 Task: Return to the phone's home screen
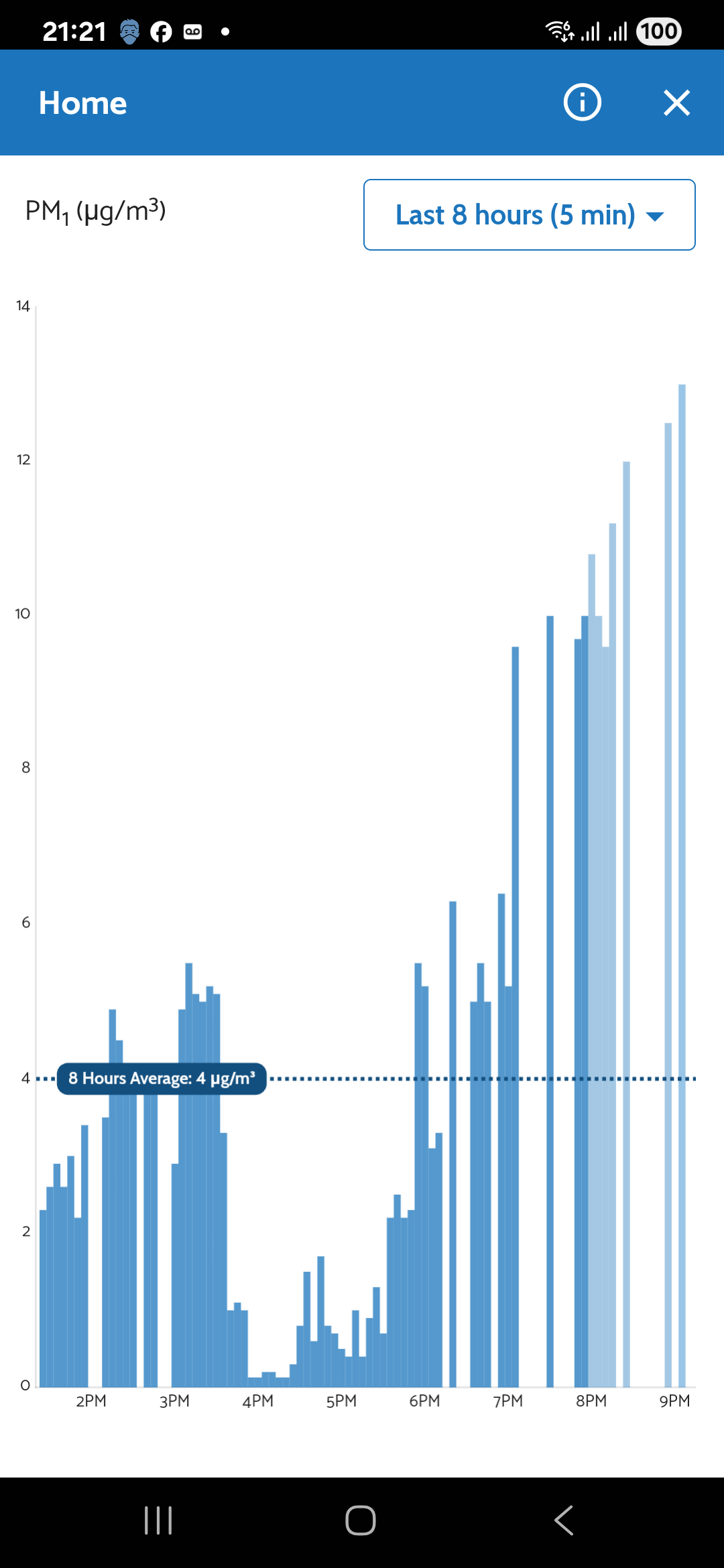[x=361, y=1520]
